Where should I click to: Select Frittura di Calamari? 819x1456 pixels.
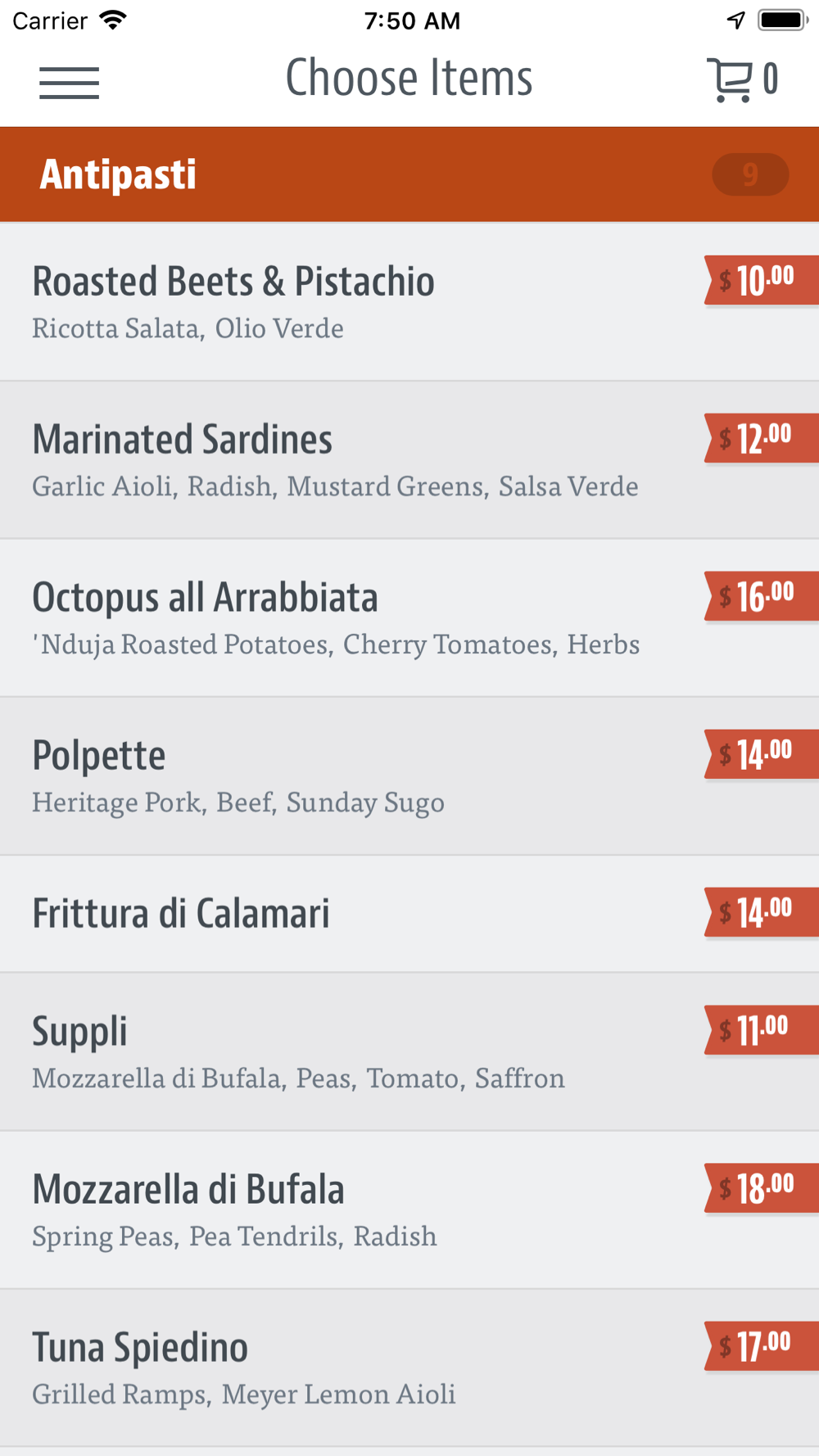[x=409, y=914]
